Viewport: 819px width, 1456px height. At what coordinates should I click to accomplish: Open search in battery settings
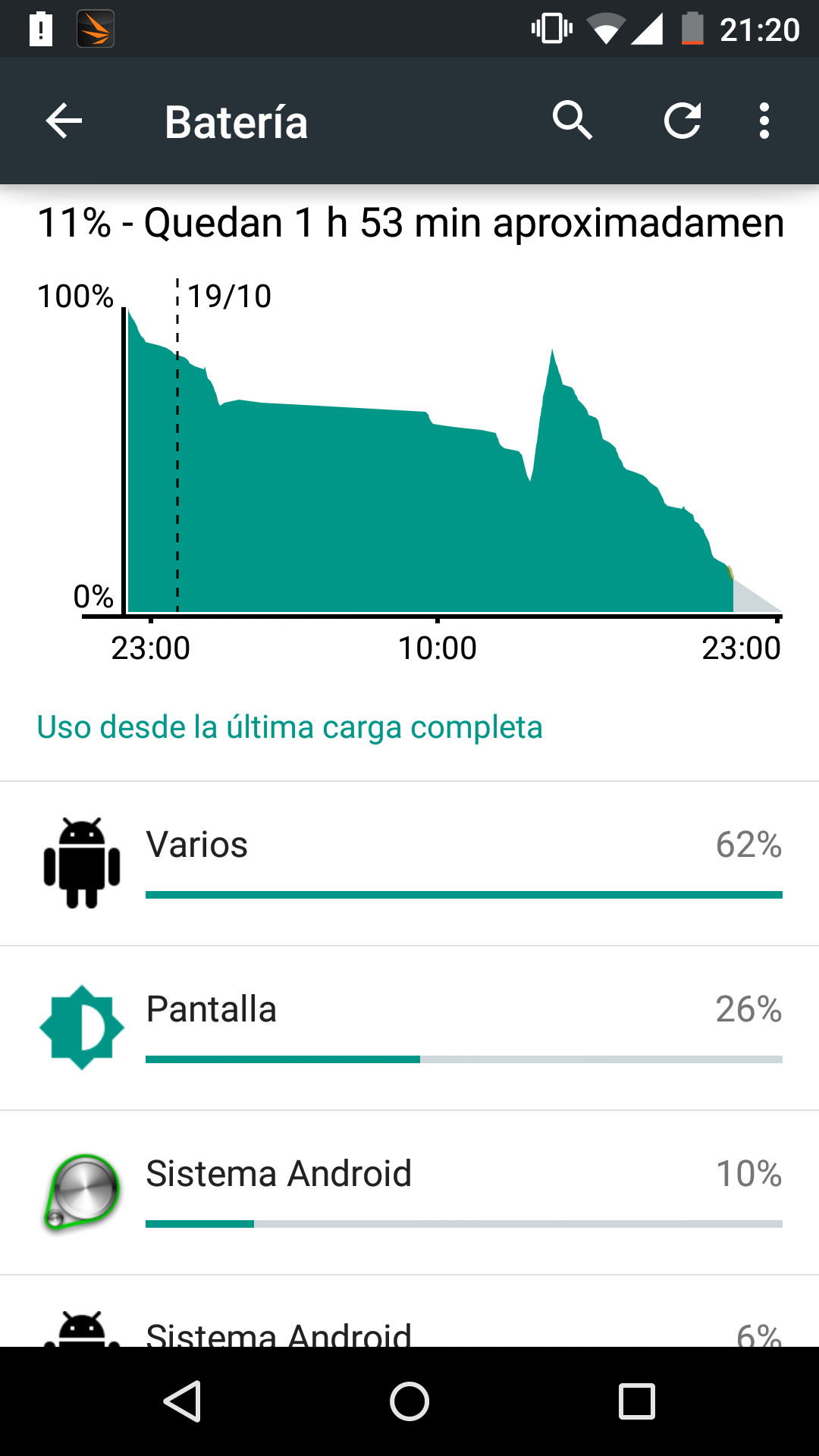click(573, 121)
